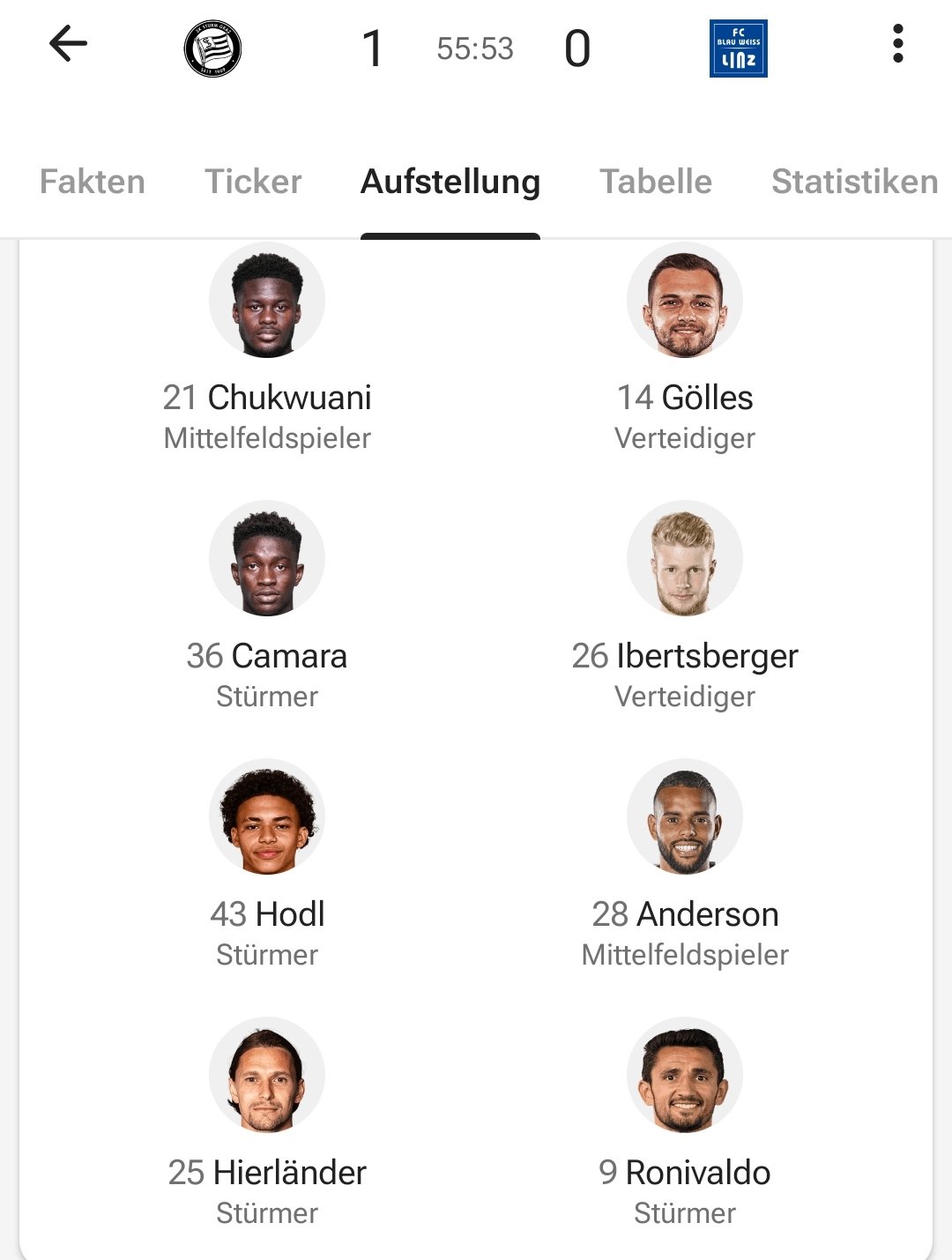This screenshot has width=952, height=1260.
Task: Open player 36 Camara's profile
Action: [267, 559]
